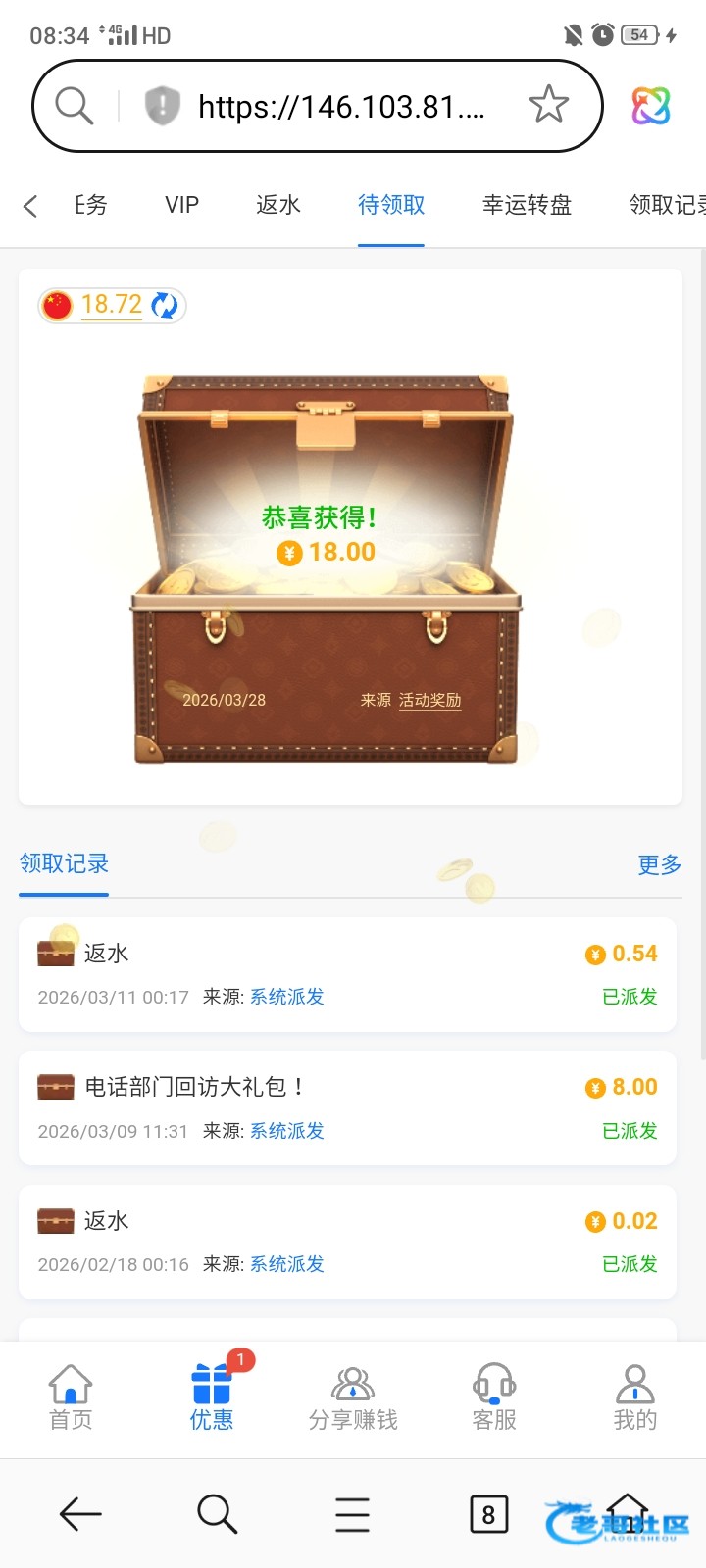Open the 分享赚钱 tab

point(353,1398)
